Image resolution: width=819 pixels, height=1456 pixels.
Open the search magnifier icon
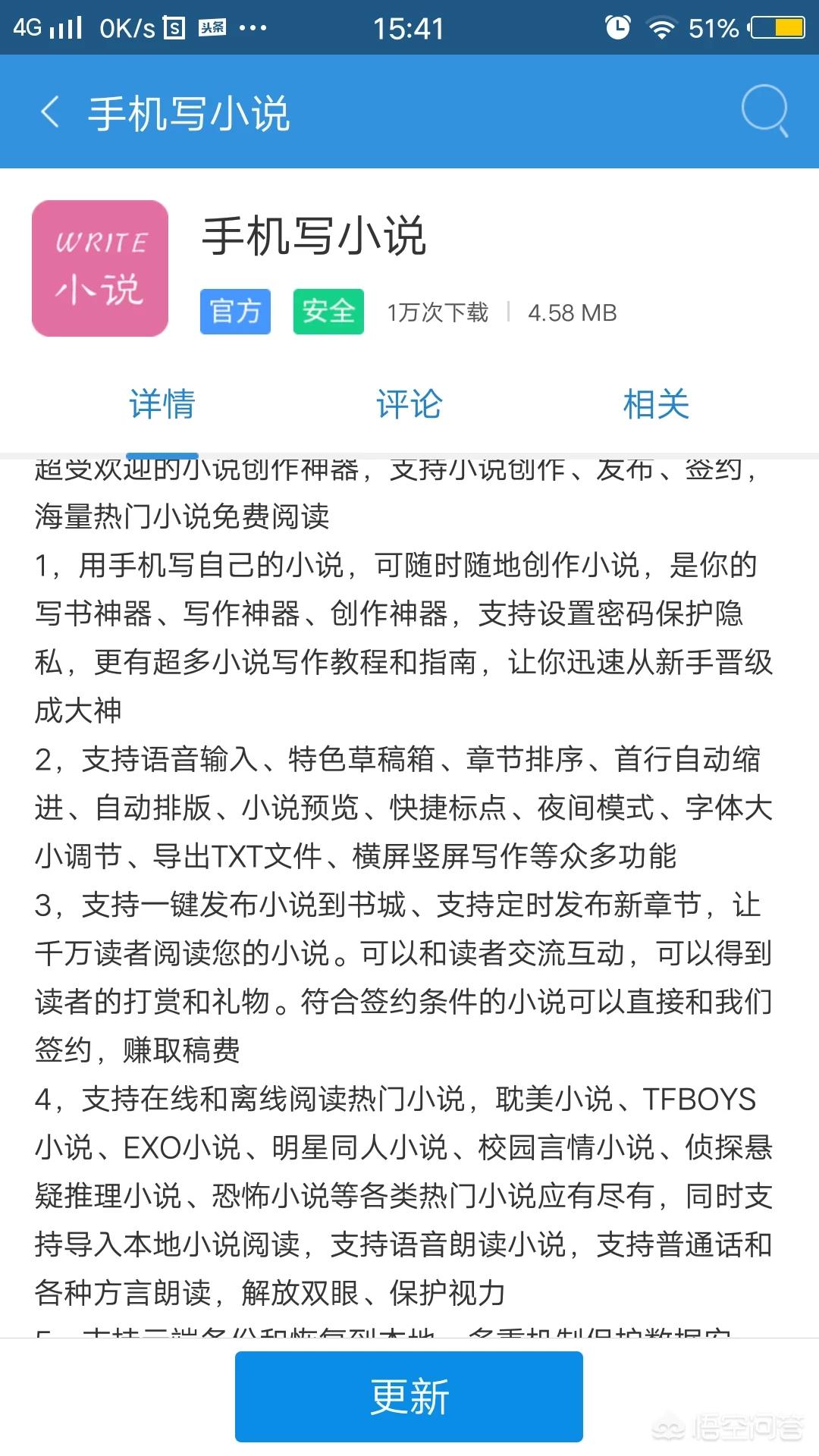point(764,111)
